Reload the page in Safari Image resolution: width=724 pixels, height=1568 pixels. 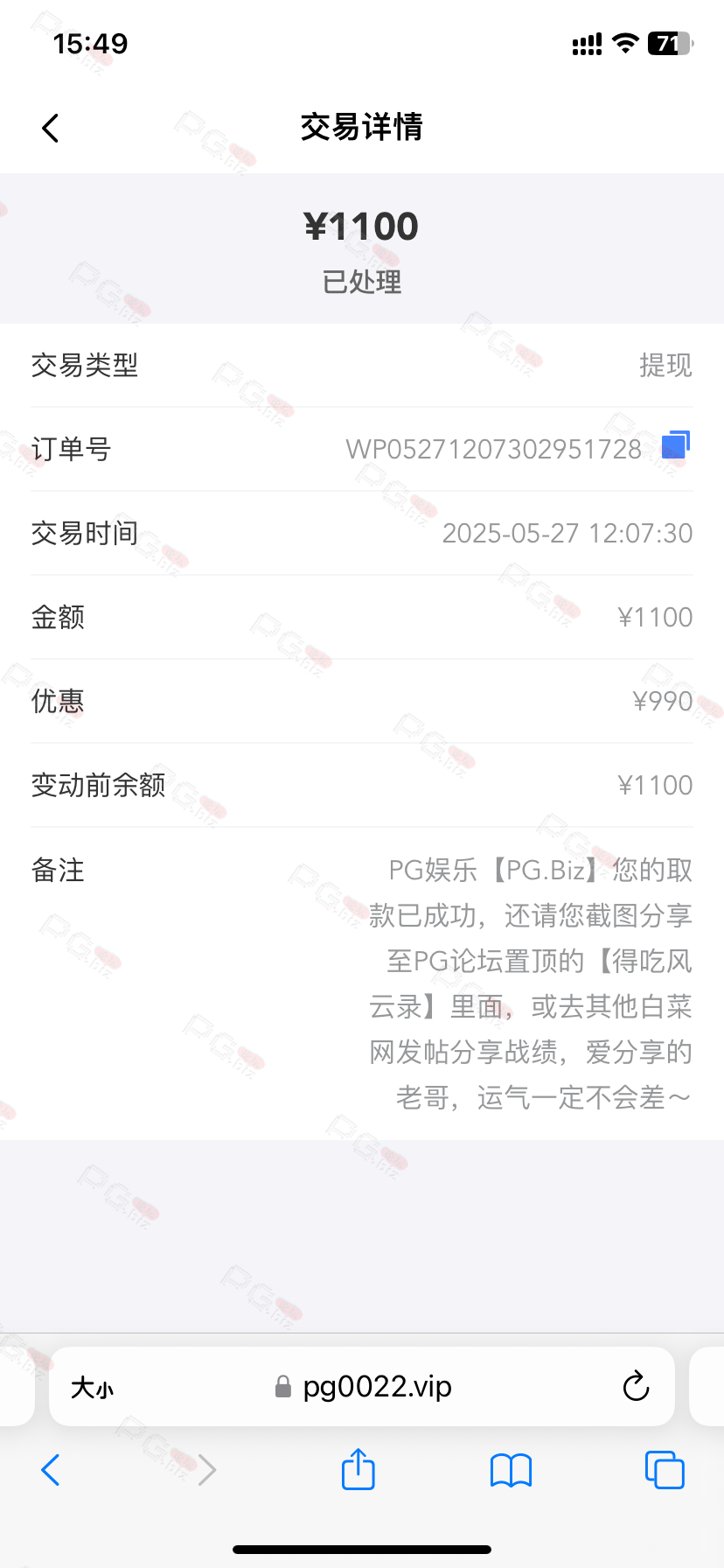tap(636, 1387)
